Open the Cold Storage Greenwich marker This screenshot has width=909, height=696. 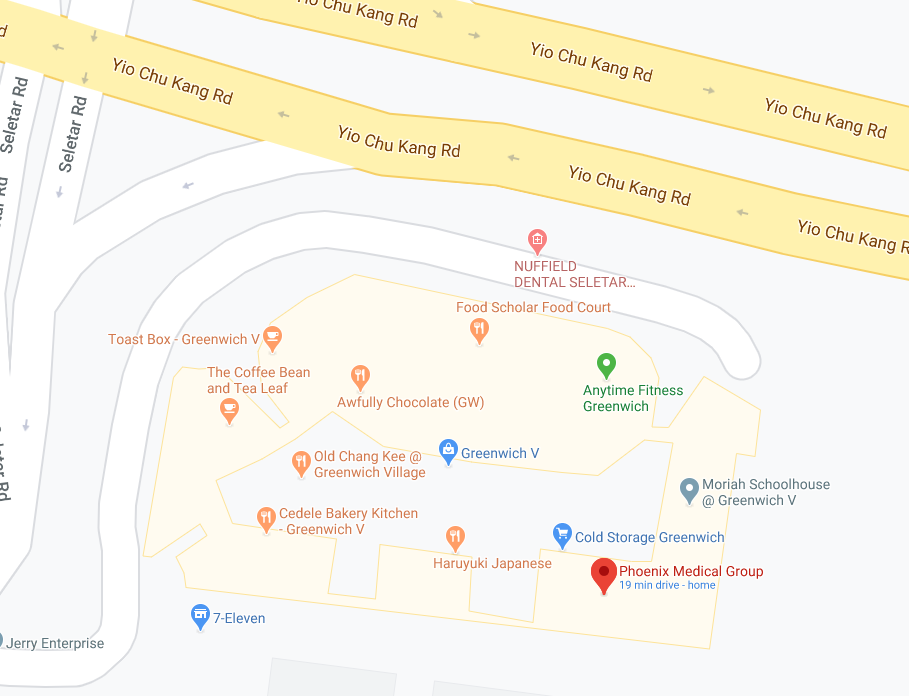pyautogui.click(x=563, y=535)
